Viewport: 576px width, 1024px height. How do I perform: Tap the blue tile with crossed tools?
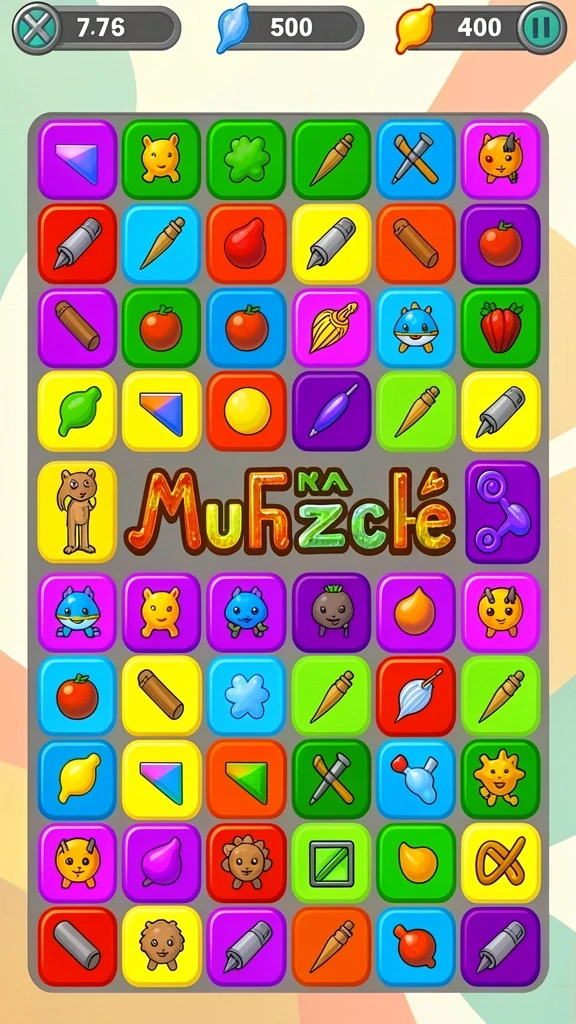click(415, 159)
